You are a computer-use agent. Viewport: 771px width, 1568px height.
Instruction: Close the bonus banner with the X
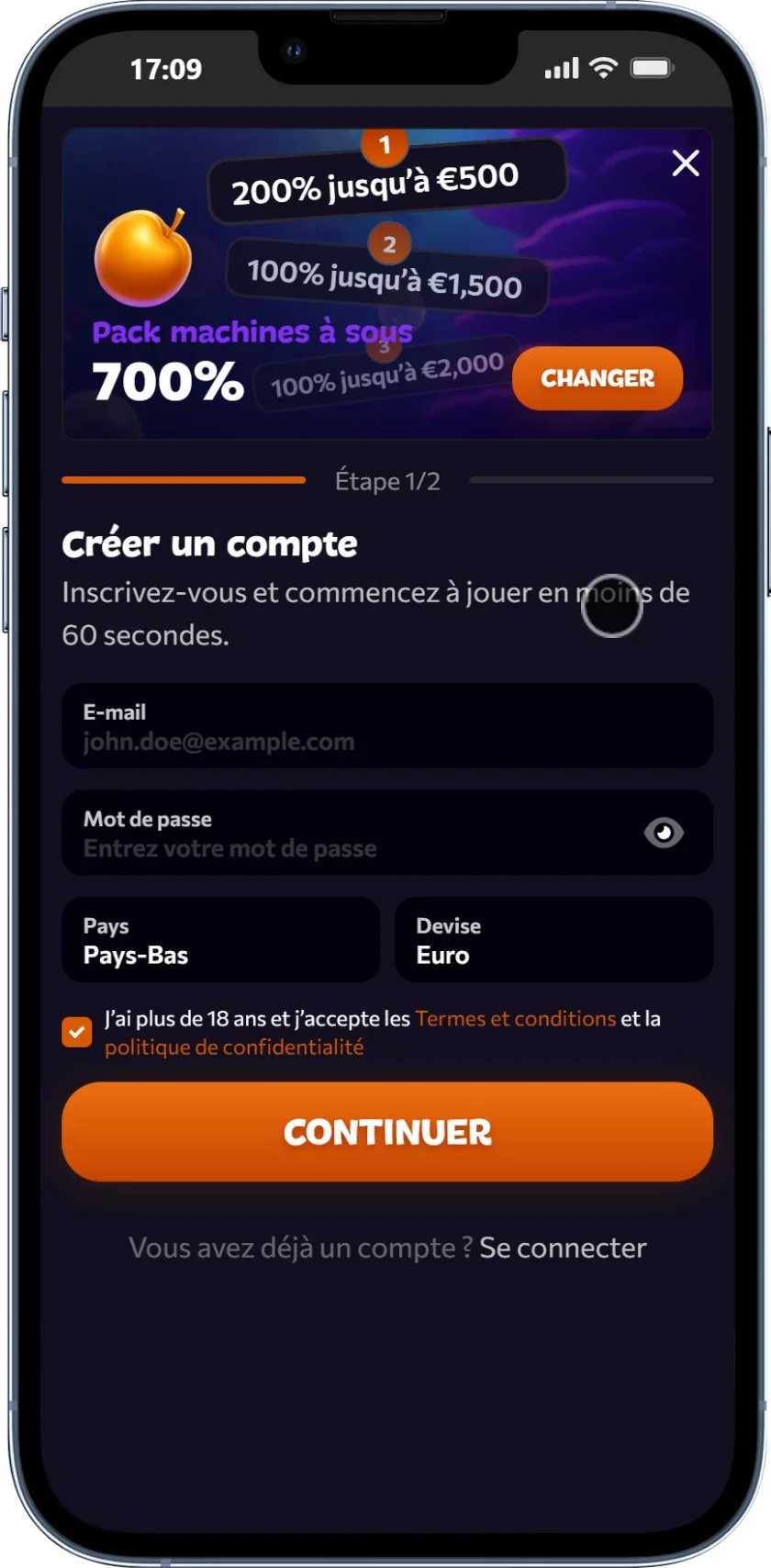coord(686,163)
